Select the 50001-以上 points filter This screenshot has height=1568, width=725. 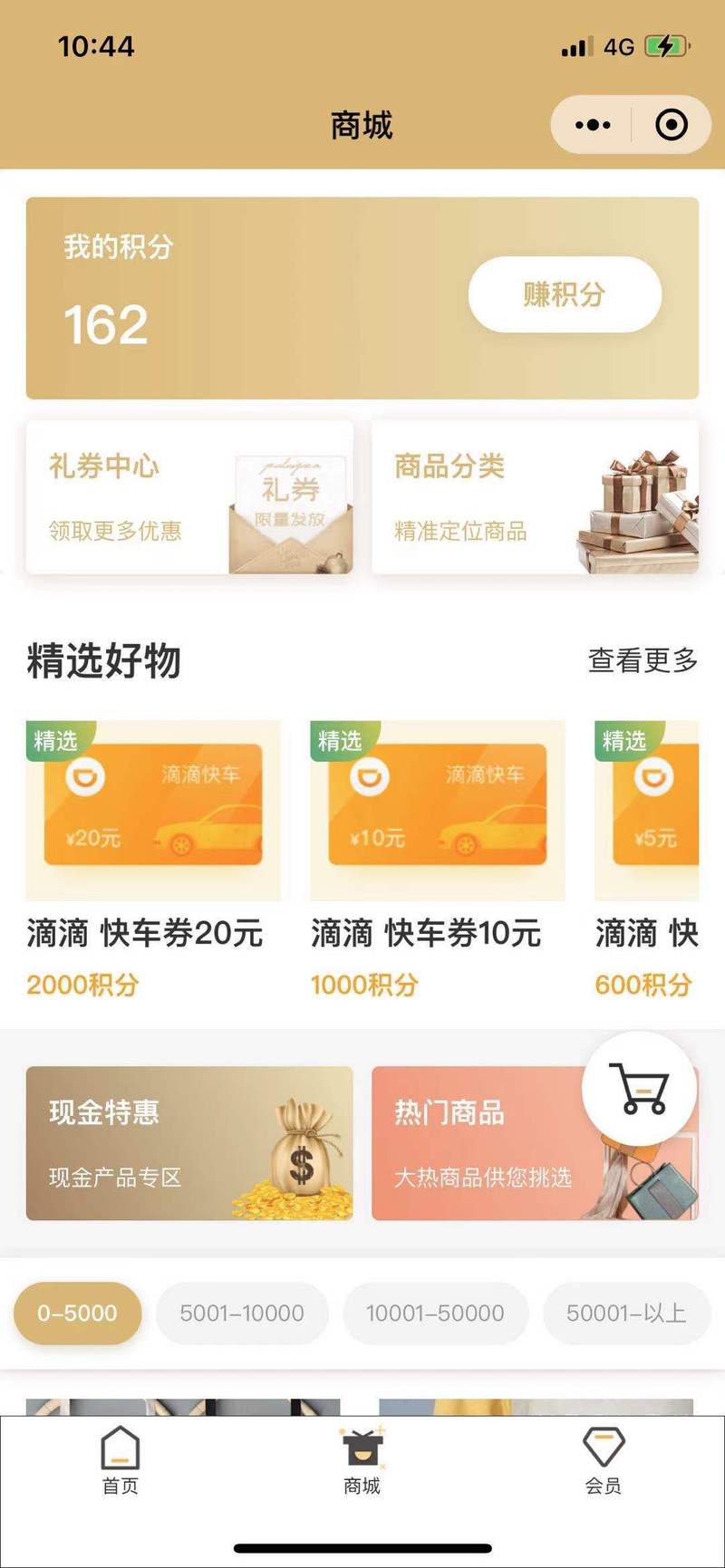(x=625, y=1313)
